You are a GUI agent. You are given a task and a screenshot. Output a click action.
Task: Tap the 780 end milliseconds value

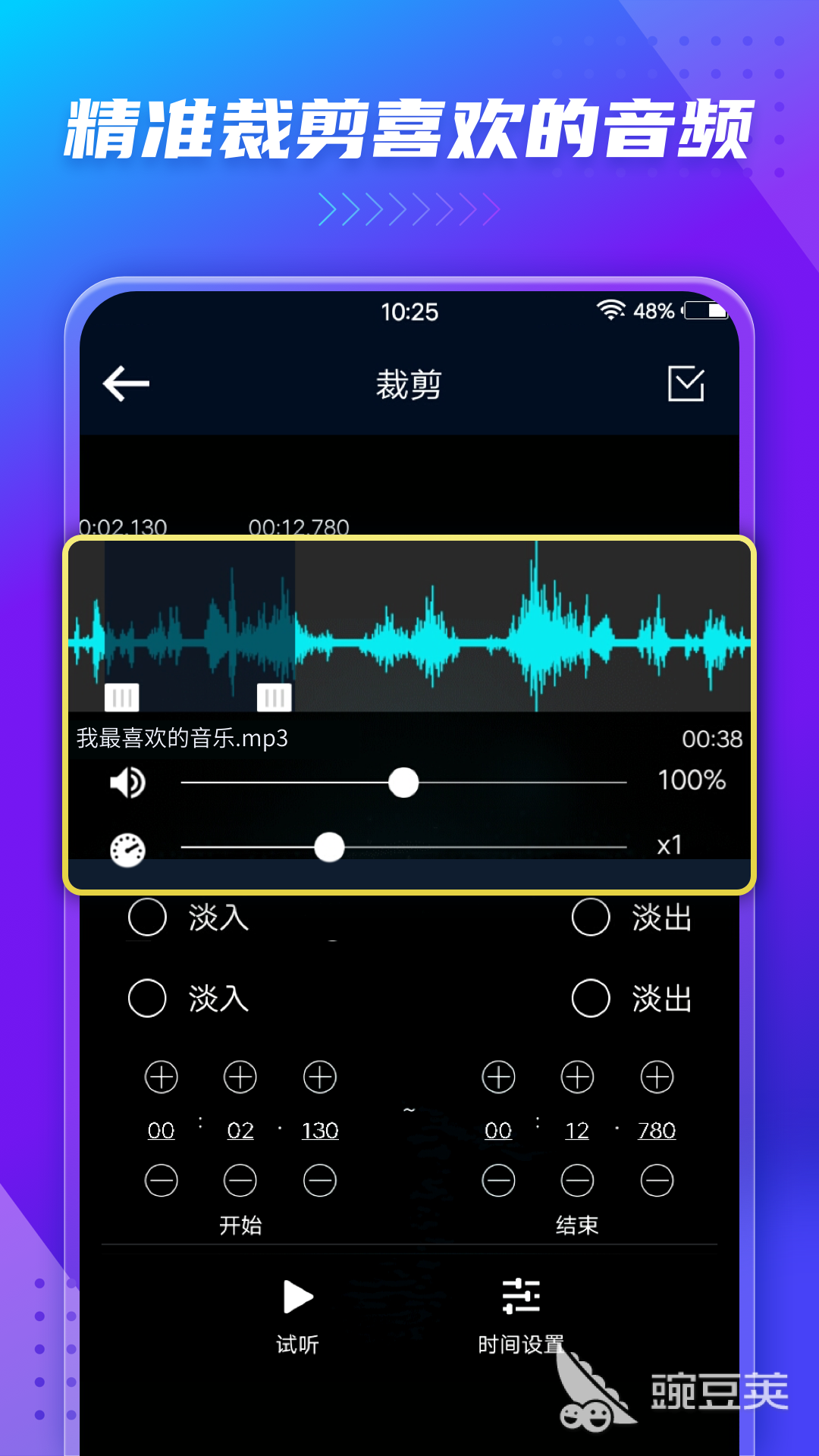pos(655,1130)
